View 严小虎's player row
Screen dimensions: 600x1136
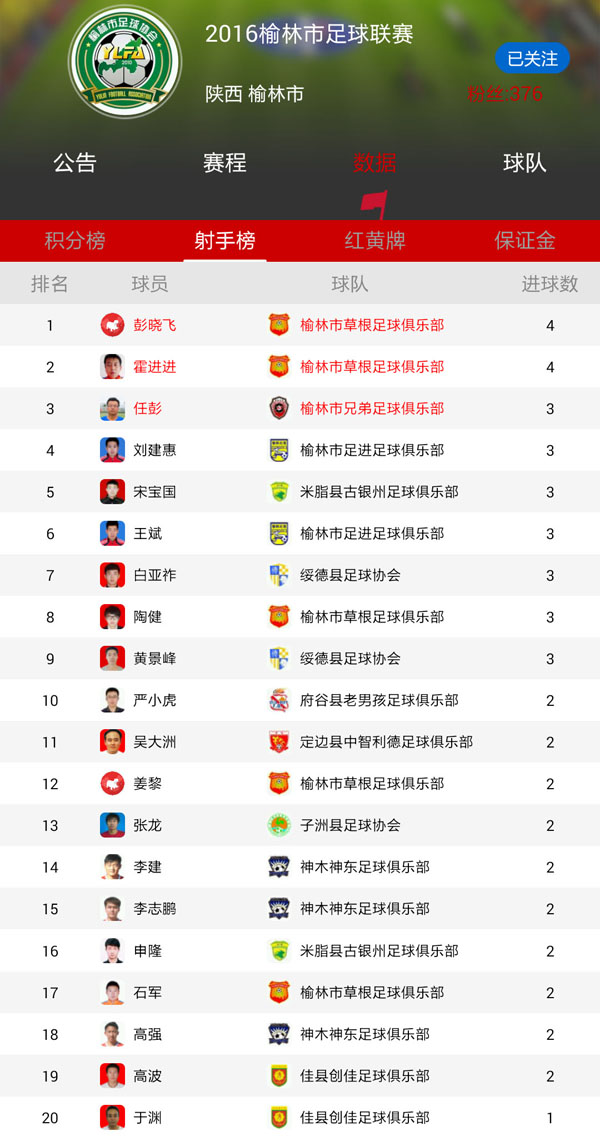point(155,700)
